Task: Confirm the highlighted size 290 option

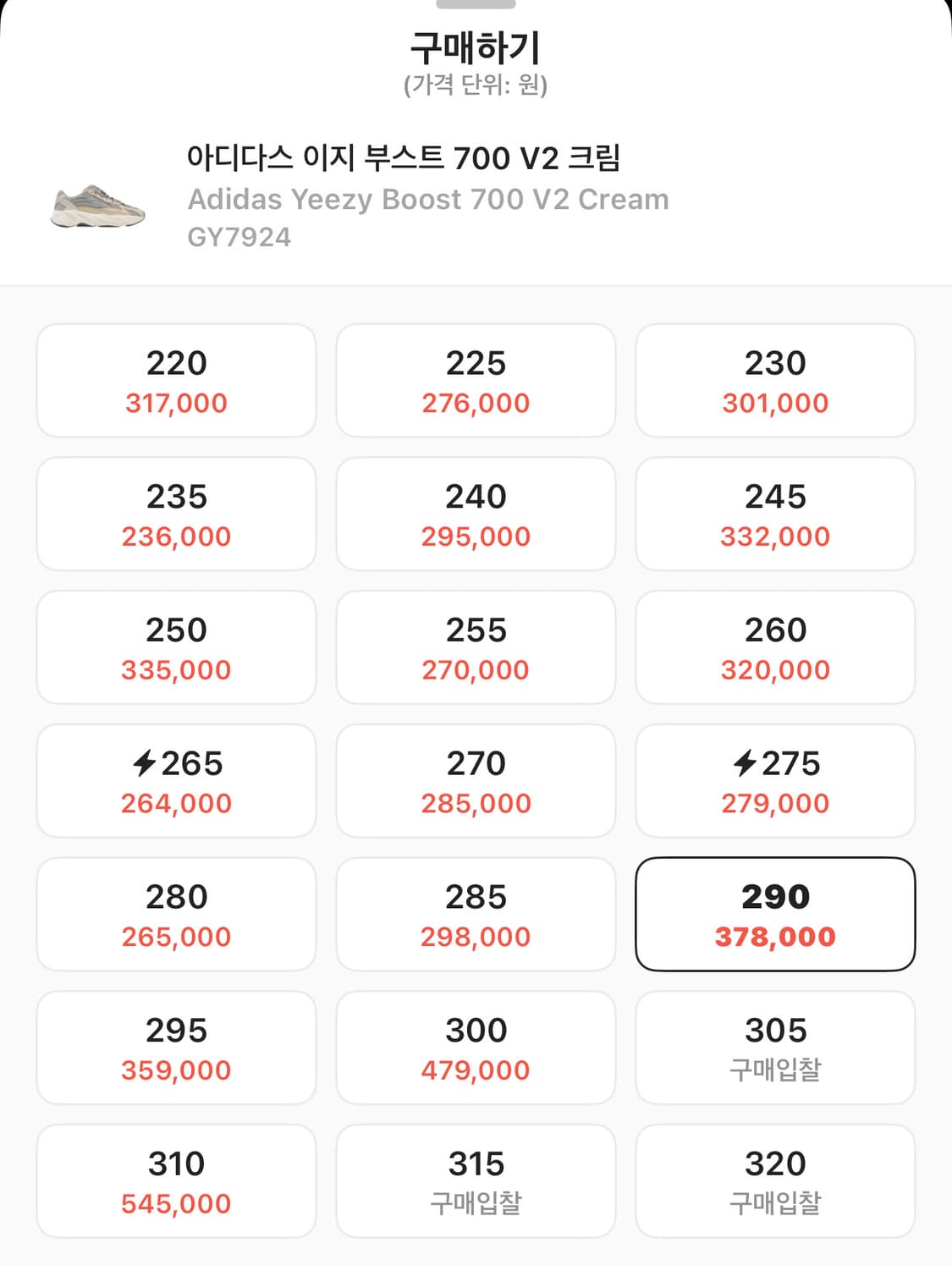Action: coord(775,914)
